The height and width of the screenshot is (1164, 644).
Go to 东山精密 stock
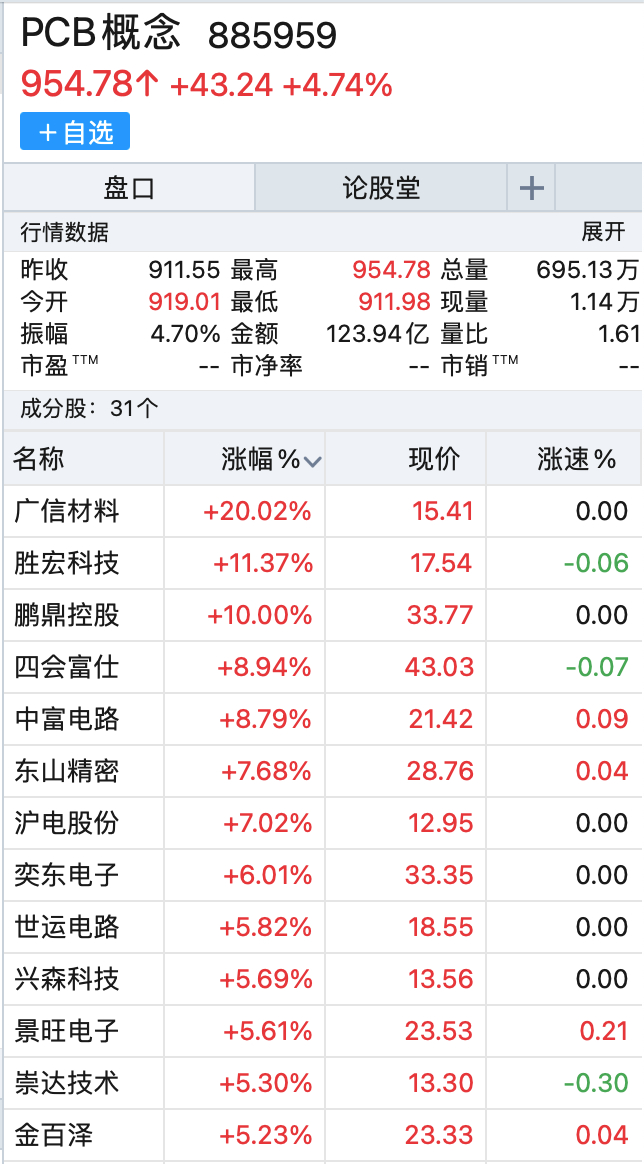[67, 771]
